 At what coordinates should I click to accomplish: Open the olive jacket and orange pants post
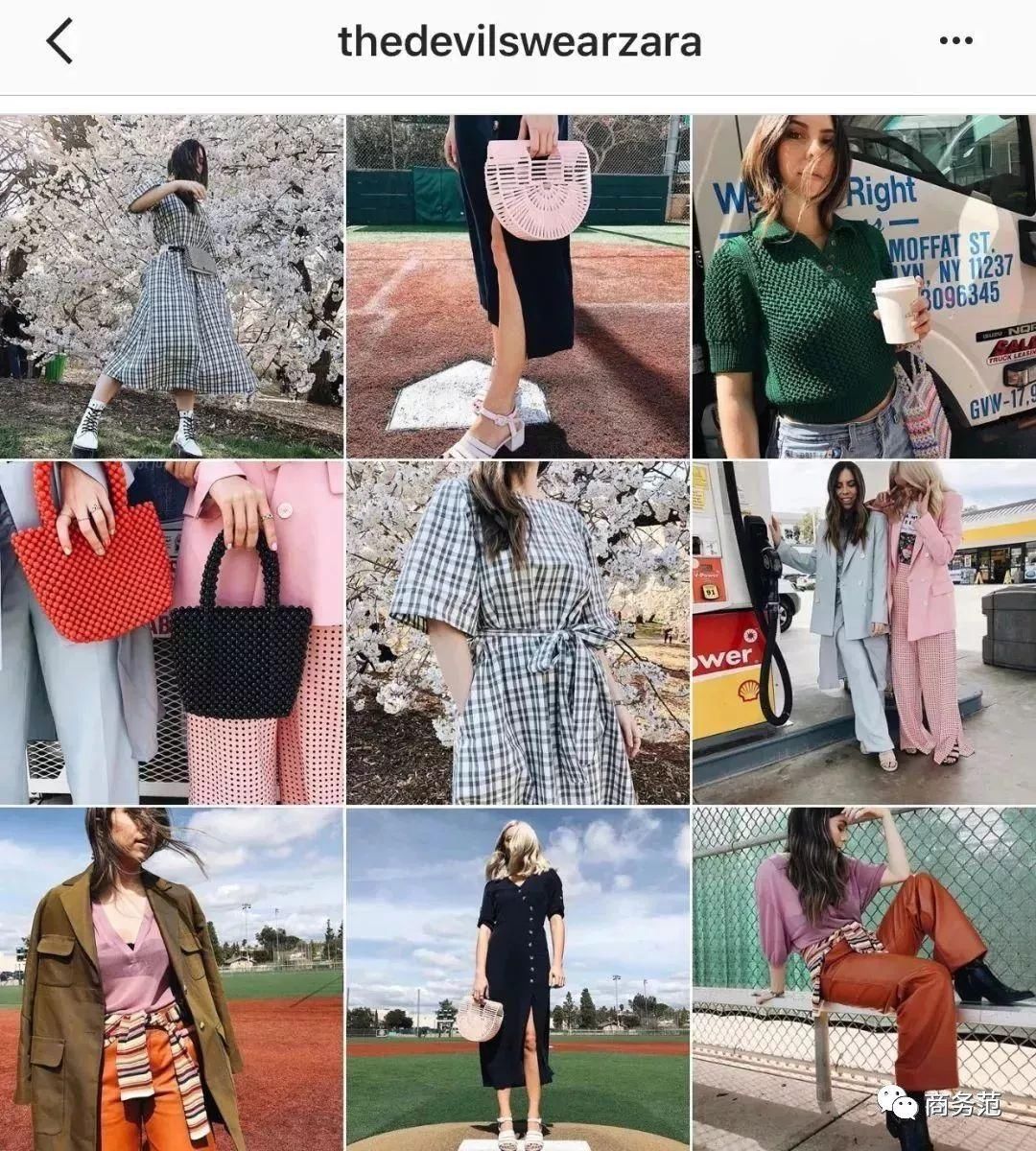172,978
